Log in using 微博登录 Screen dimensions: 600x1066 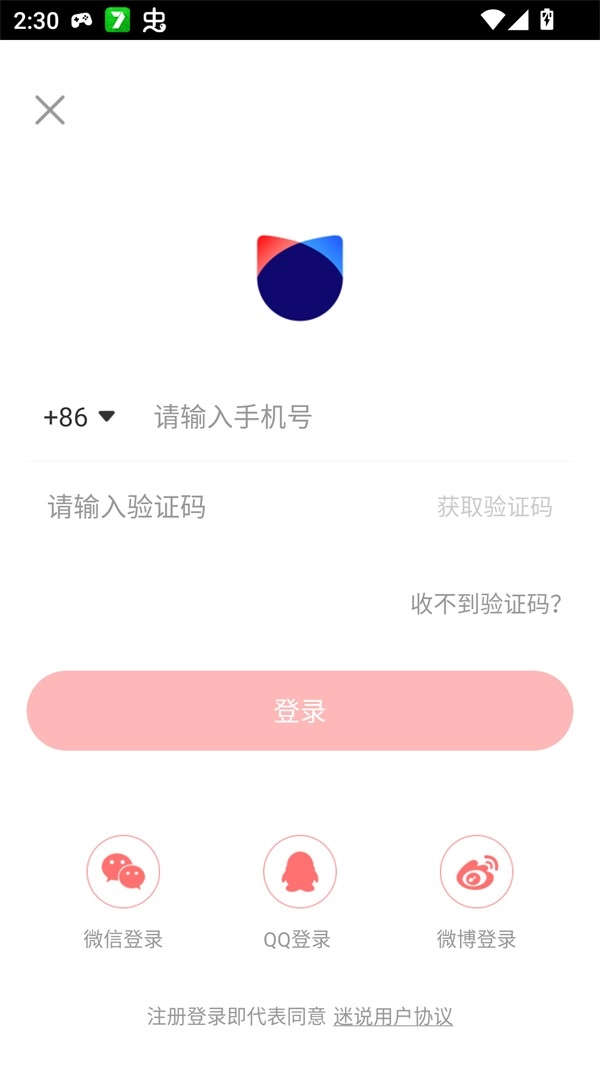click(x=476, y=873)
